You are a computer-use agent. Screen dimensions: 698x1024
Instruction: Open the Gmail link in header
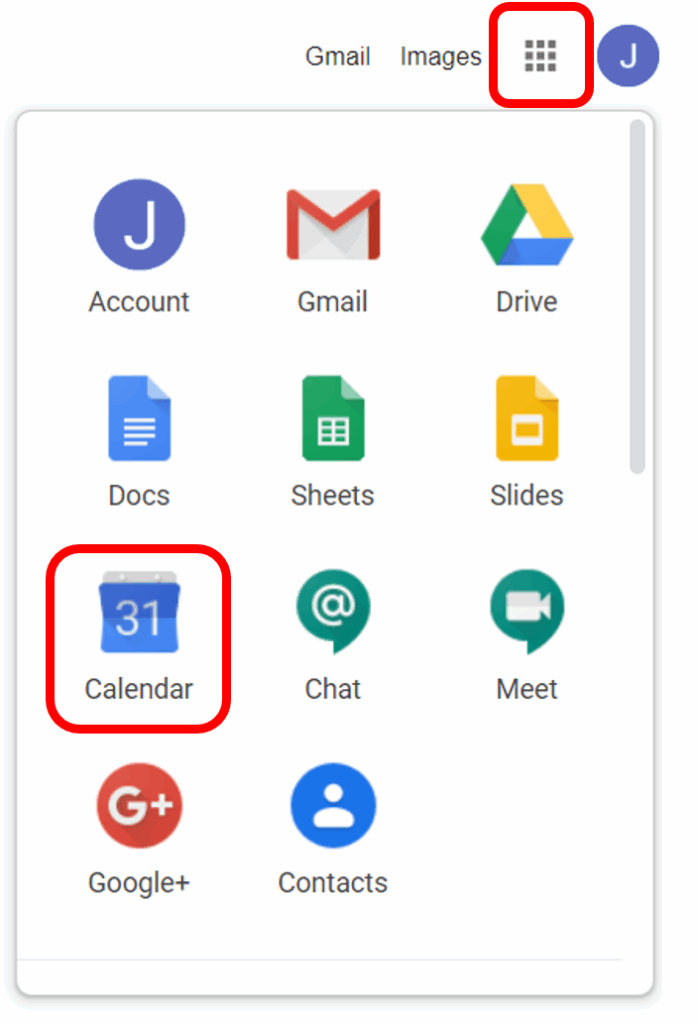[x=337, y=57]
